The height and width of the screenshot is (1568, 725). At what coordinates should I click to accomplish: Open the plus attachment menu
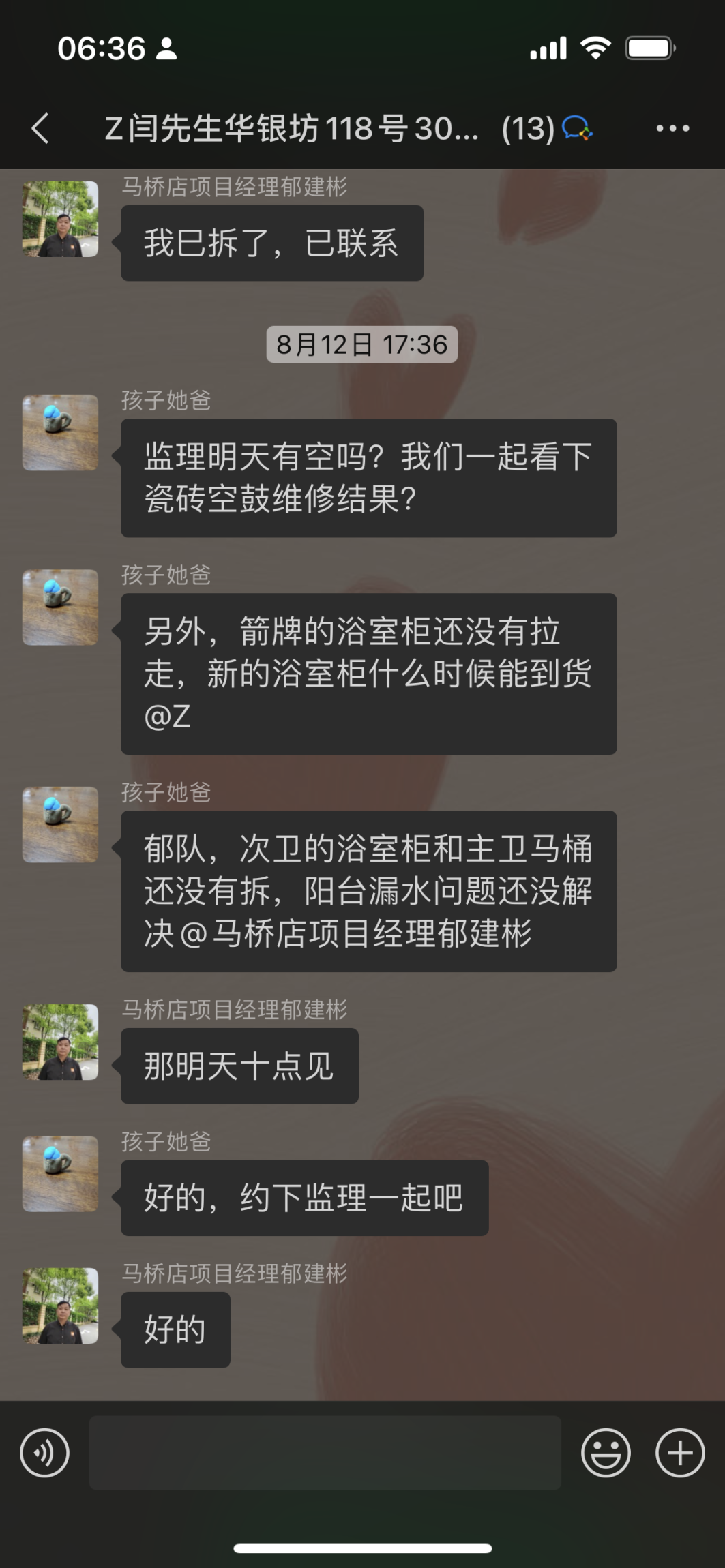tap(680, 1453)
